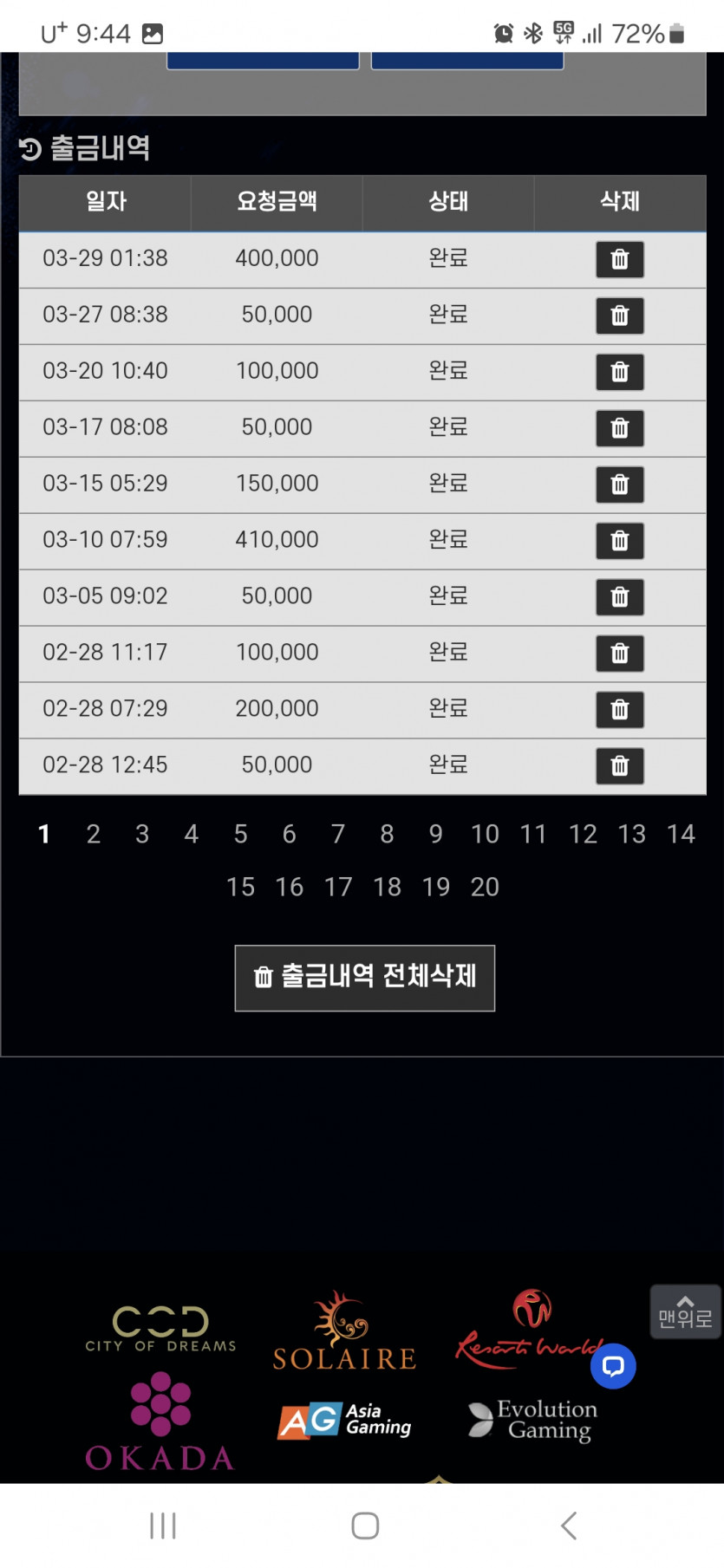Delete the 03-10 07:59 withdrawal record
The image size is (724, 1568).
619,541
